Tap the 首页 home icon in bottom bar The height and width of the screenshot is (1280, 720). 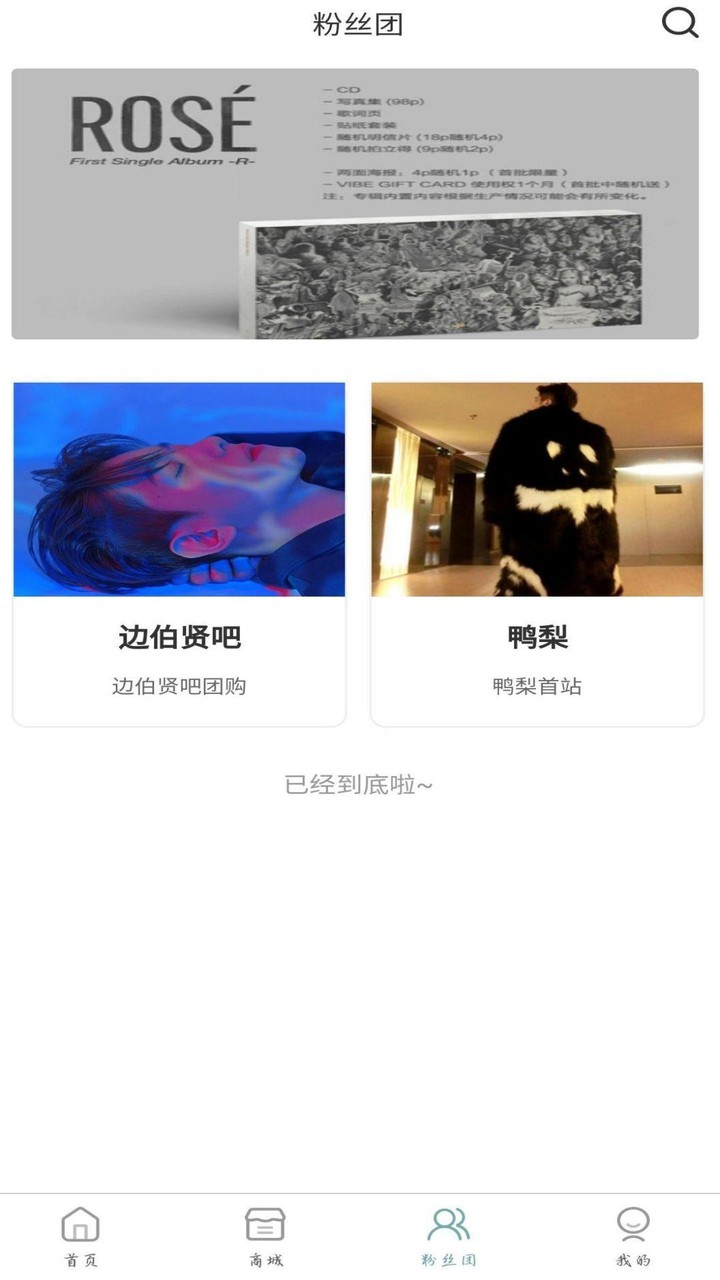(x=79, y=1230)
